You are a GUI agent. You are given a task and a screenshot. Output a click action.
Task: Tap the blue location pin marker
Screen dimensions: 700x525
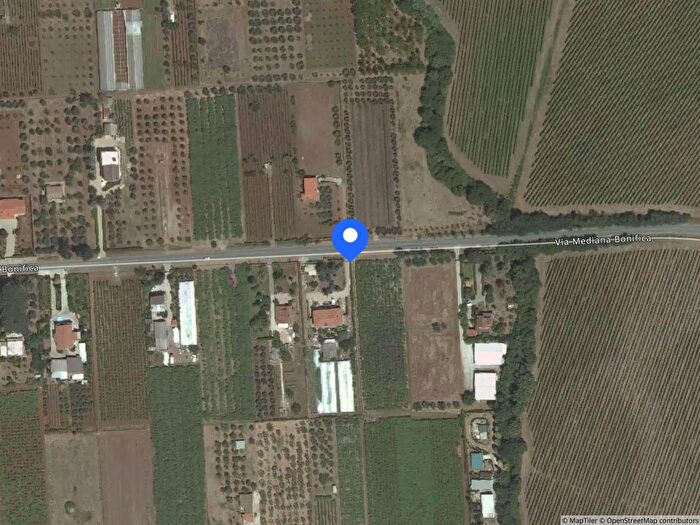click(349, 239)
